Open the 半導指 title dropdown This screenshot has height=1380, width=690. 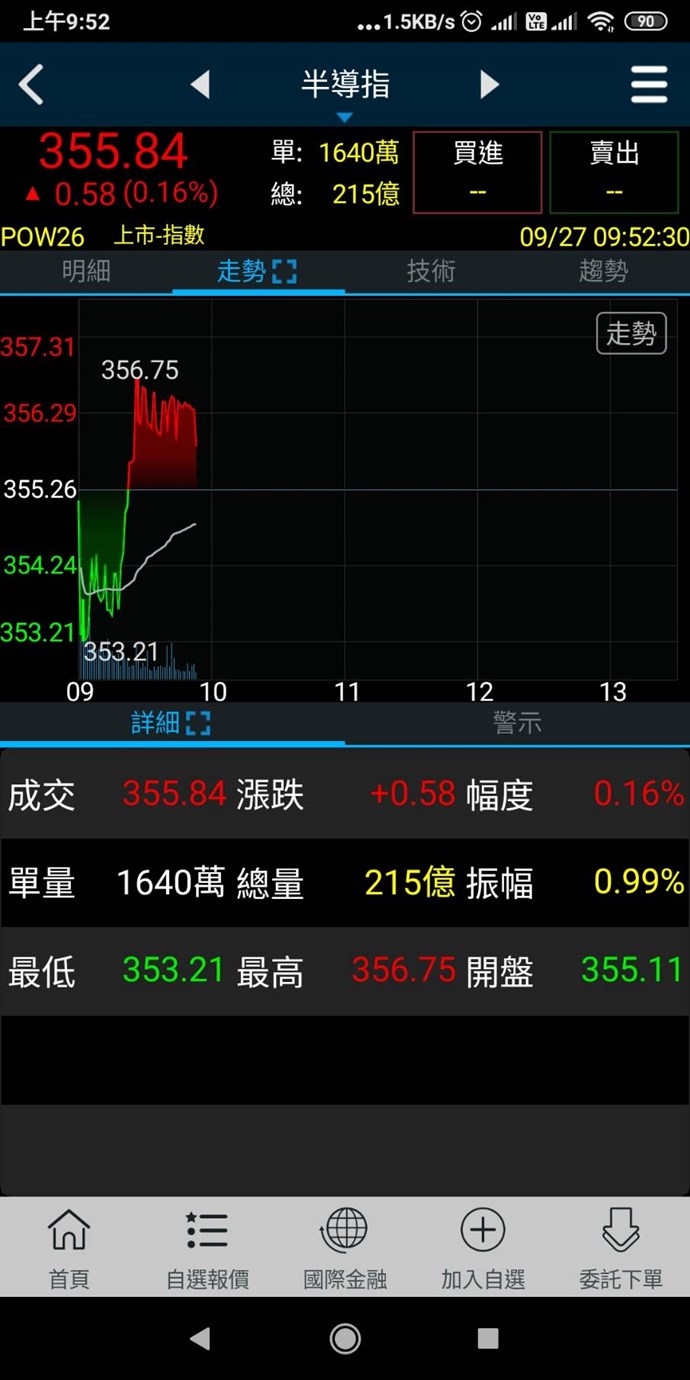(345, 88)
